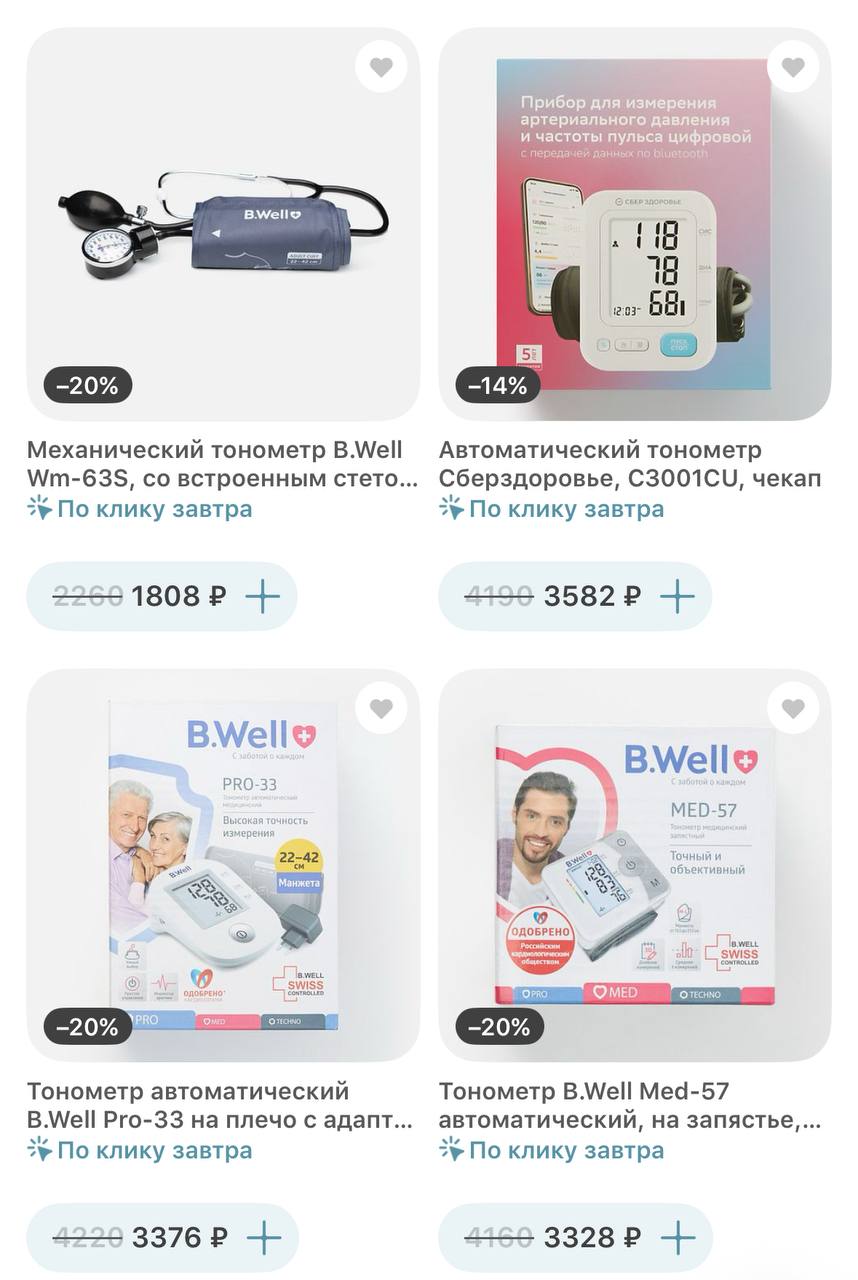This screenshot has height=1280, width=858.
Task: Like the B.Well Pro-33 tonometer
Action: [381, 709]
